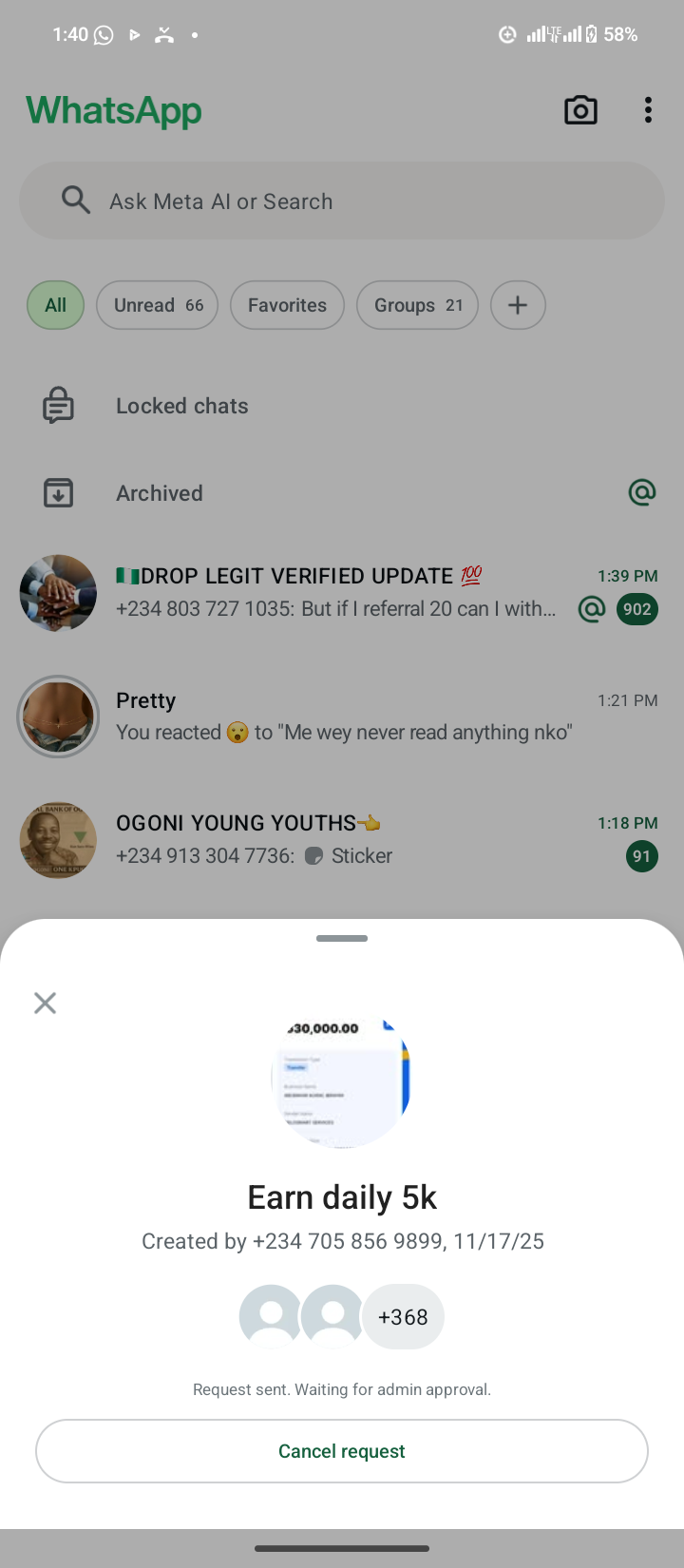
Task: Add a new chat list filter
Action: (518, 305)
